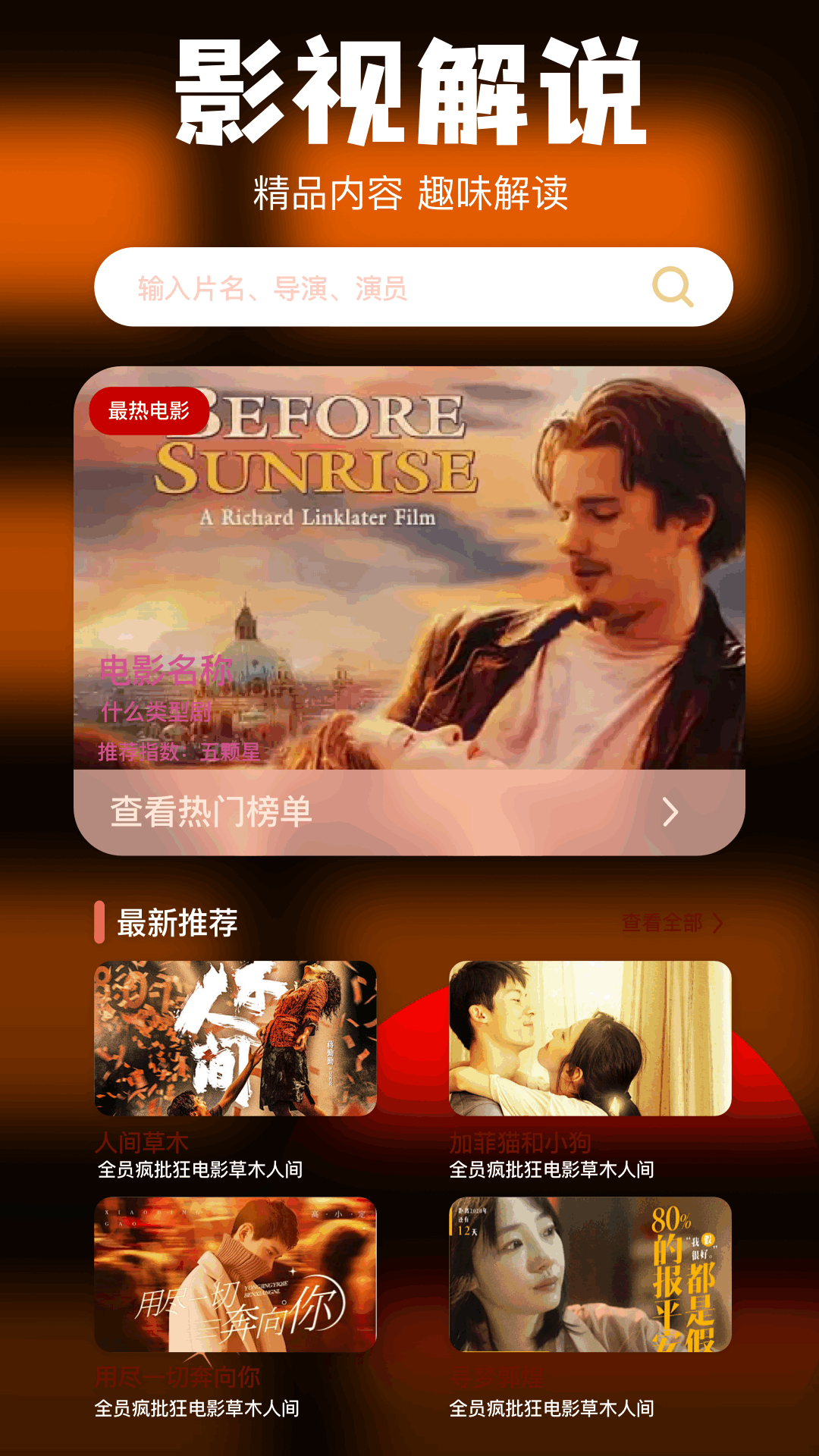Open the 80%的报平安都是假 poster card
Image resolution: width=819 pixels, height=1456 pixels.
tap(590, 1275)
